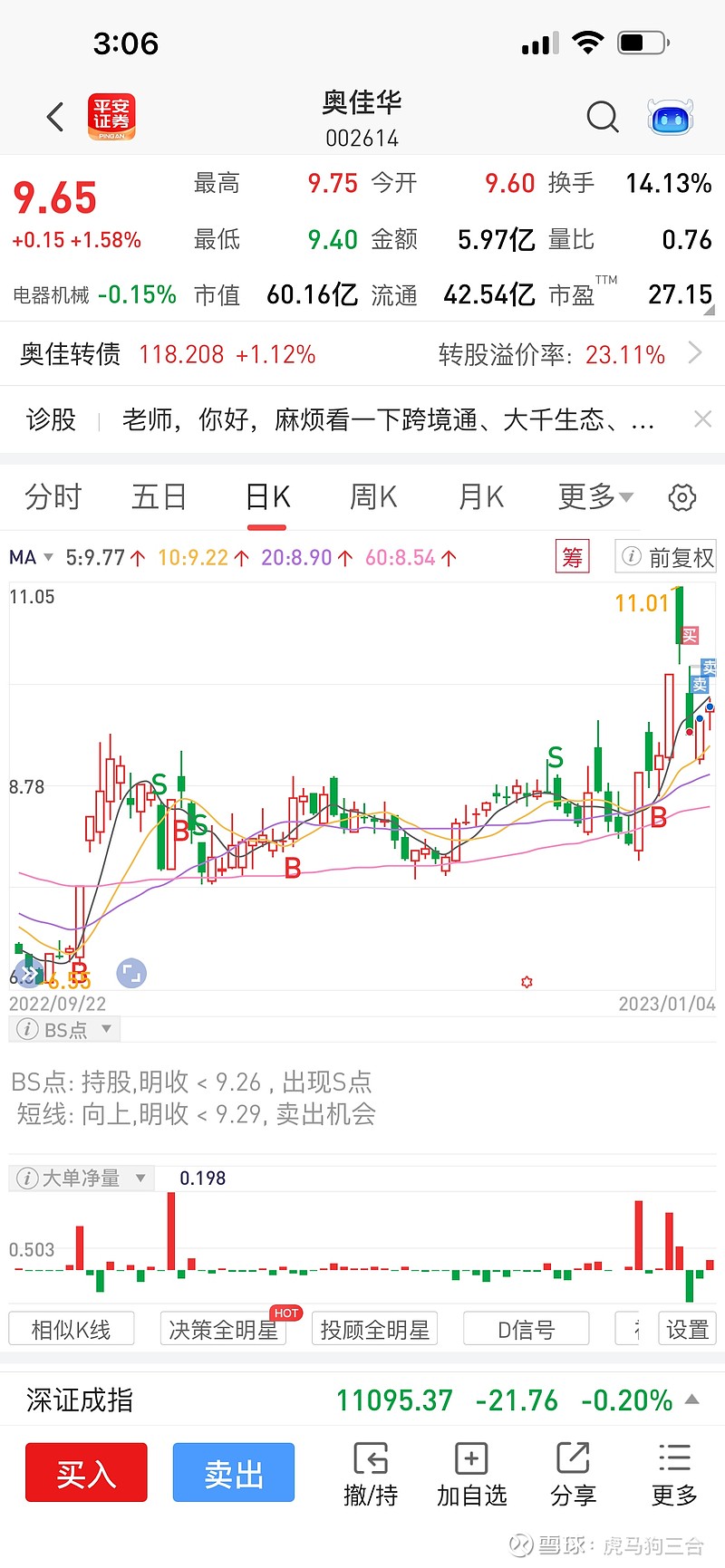Expand the 更多 chart period dropdown
Viewport: 725px width, 1568px height.
tap(595, 496)
